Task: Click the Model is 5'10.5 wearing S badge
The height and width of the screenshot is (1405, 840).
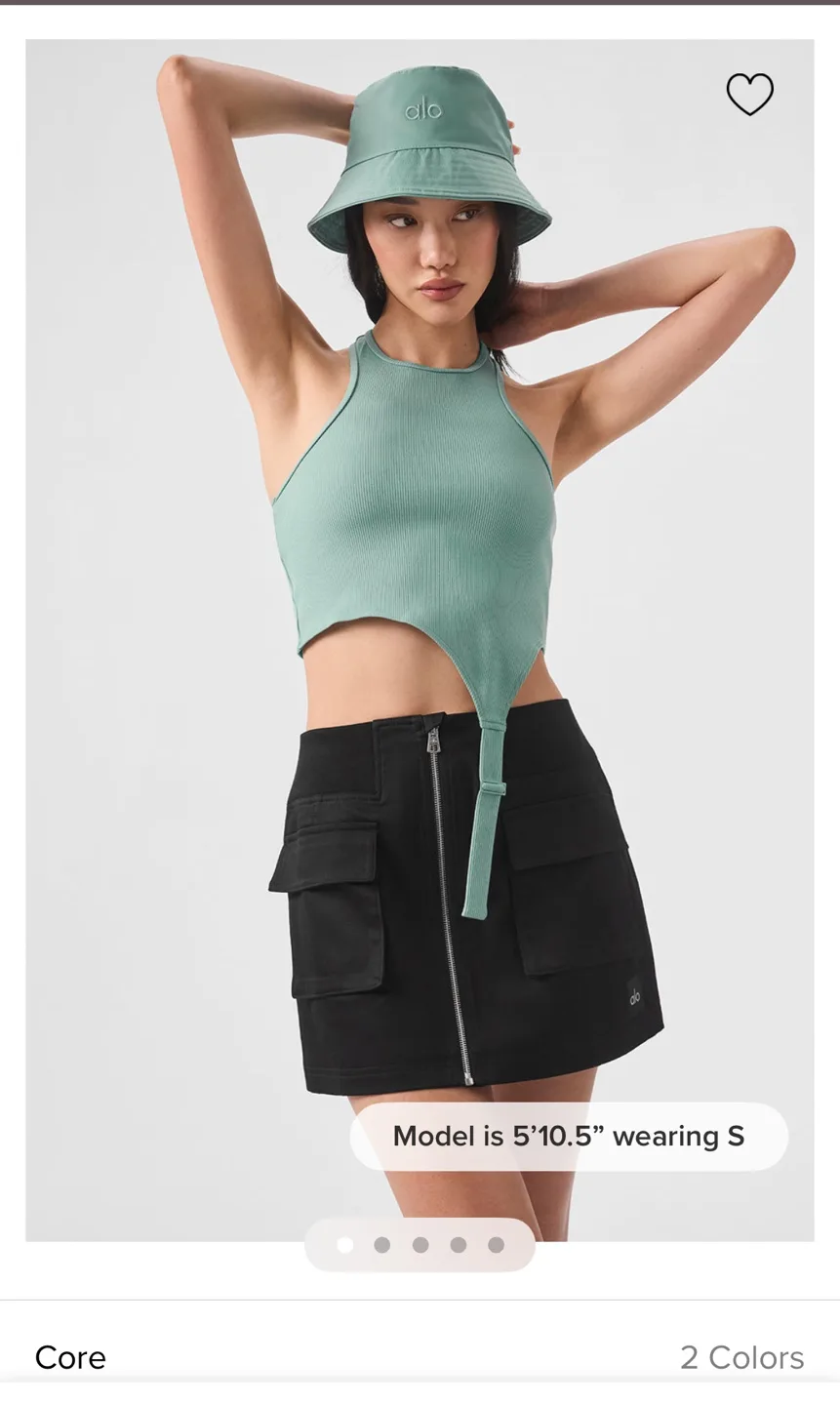Action: click(x=569, y=1136)
